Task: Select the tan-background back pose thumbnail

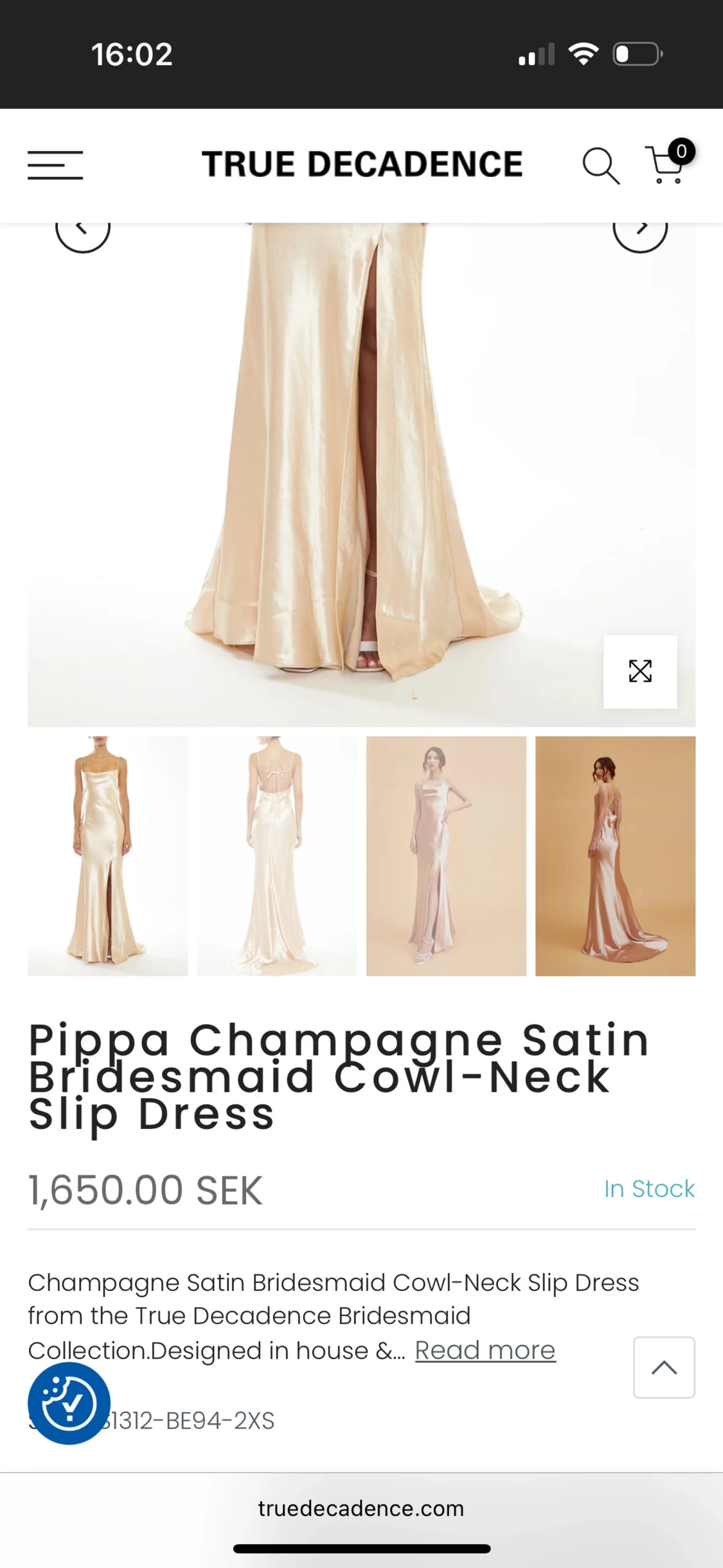Action: tap(615, 856)
